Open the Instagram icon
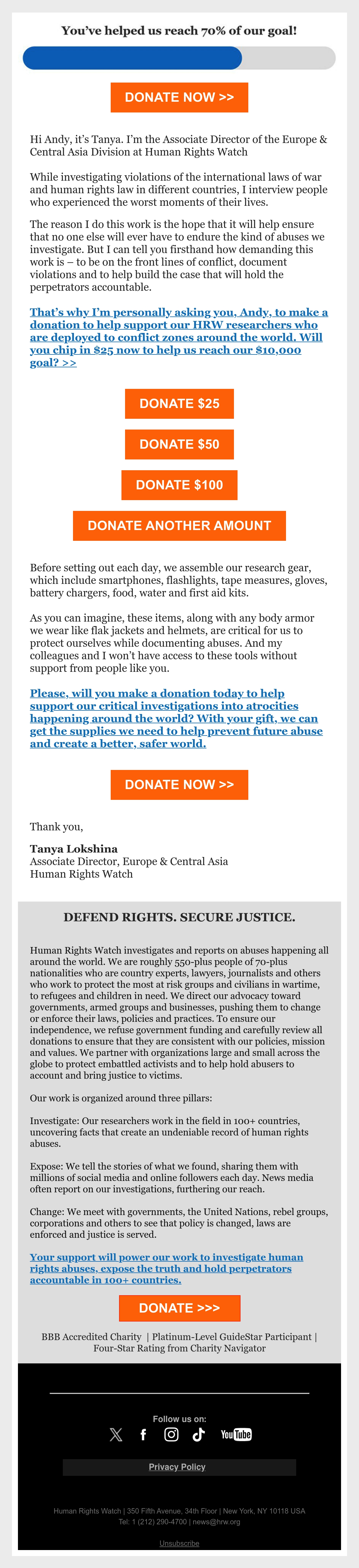 click(x=172, y=1435)
